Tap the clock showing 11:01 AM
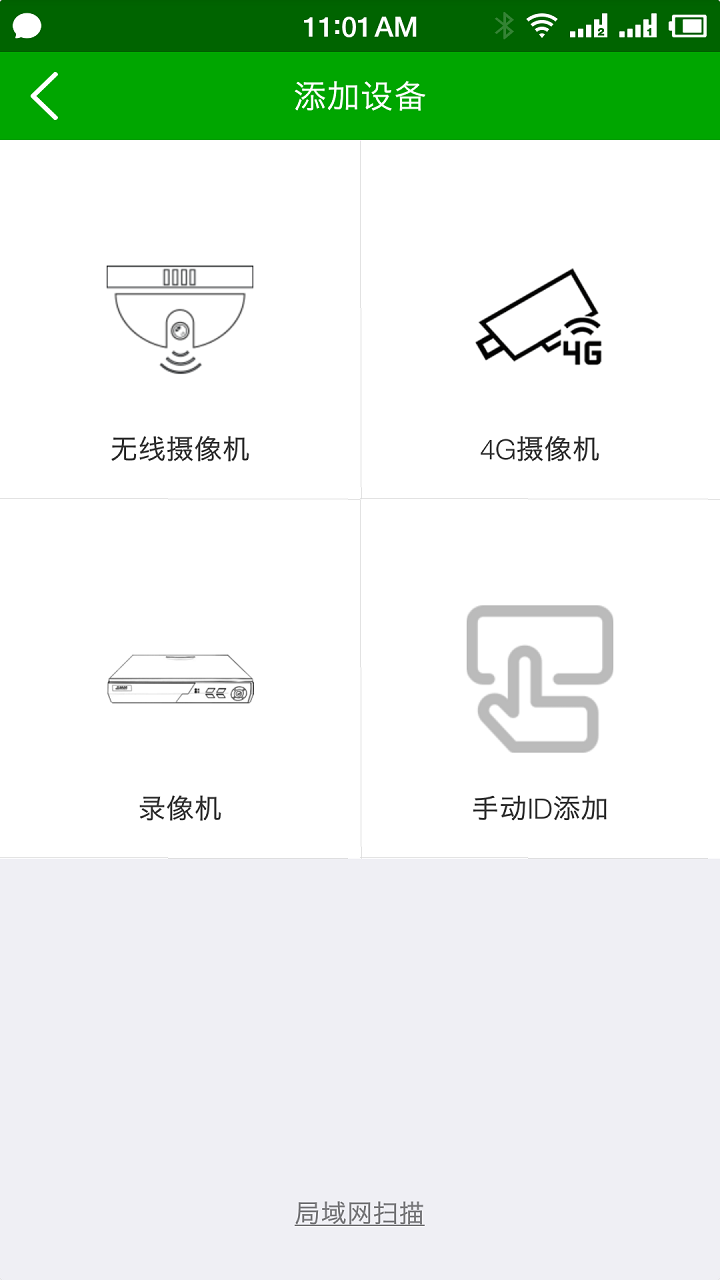This screenshot has width=720, height=1280. [360, 25]
